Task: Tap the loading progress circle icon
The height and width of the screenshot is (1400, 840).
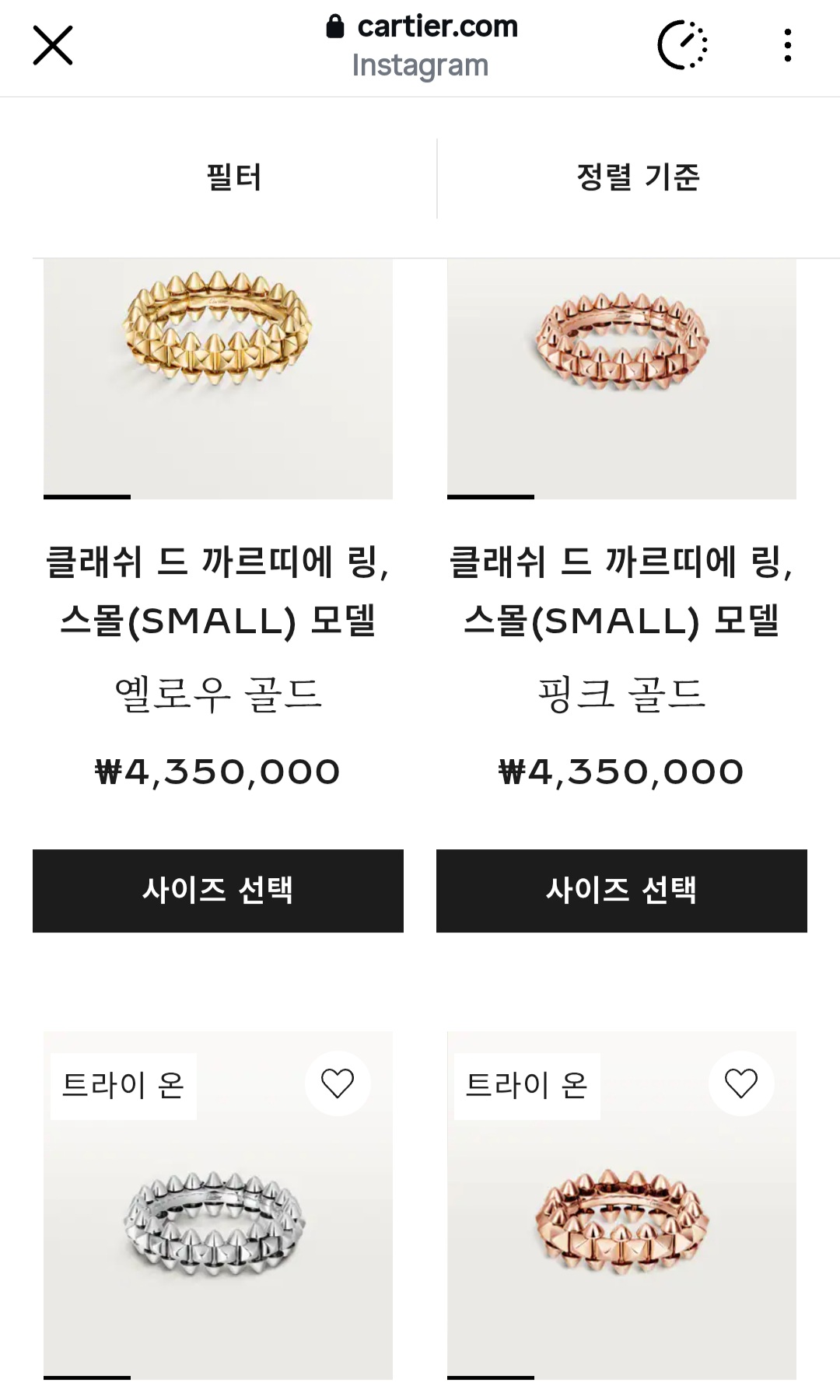Action: click(682, 43)
